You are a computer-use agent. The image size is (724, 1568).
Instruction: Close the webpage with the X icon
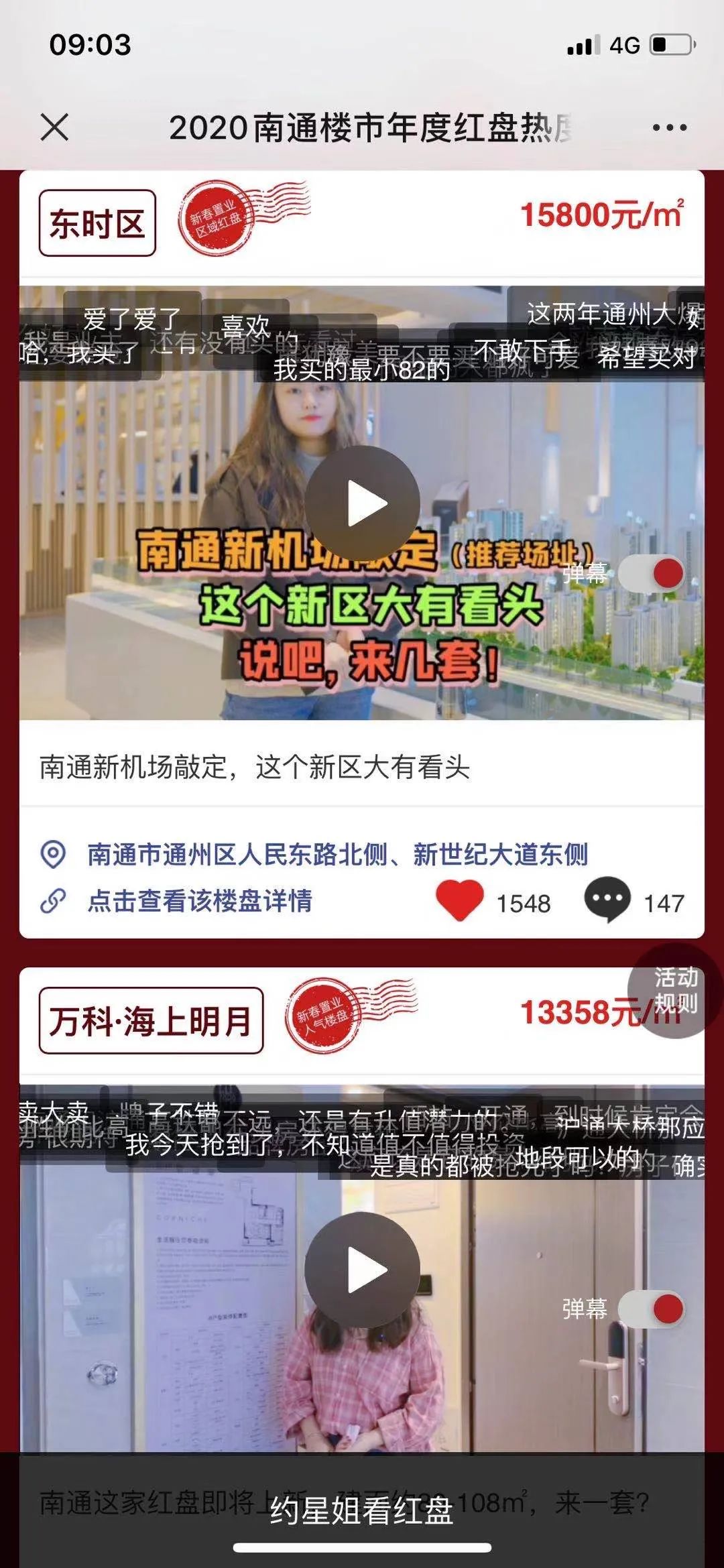click(54, 127)
